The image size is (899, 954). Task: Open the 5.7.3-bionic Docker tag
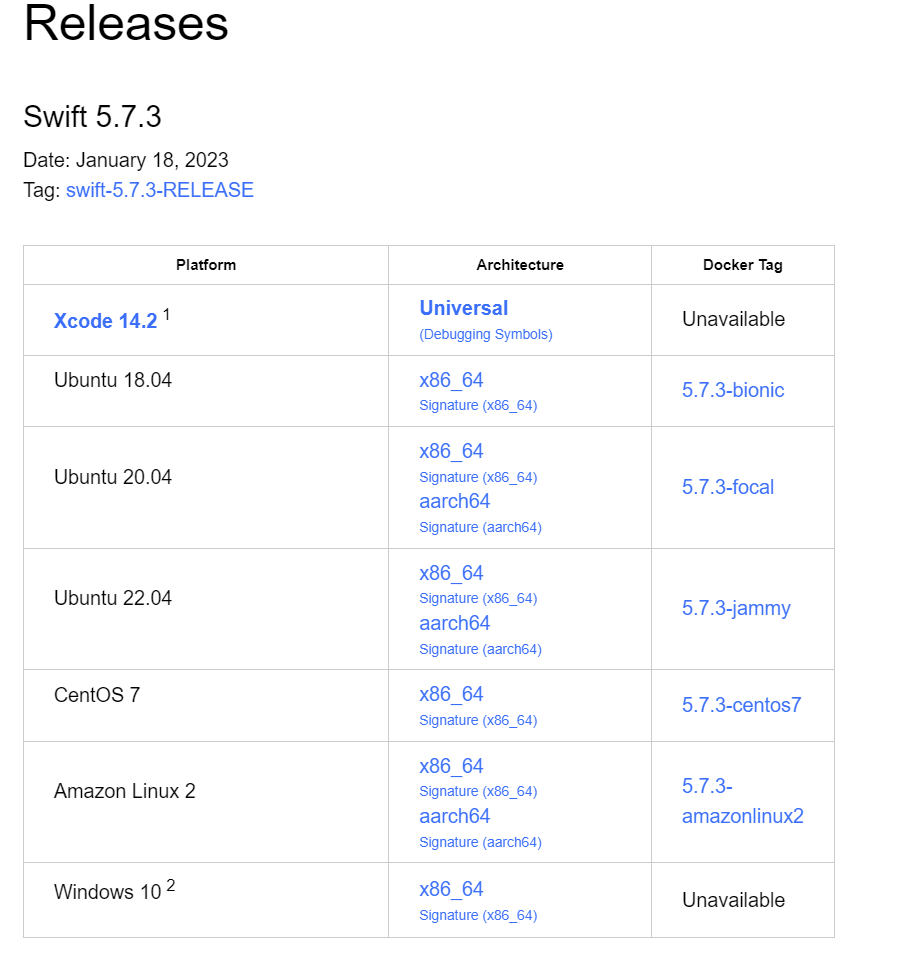tap(733, 390)
